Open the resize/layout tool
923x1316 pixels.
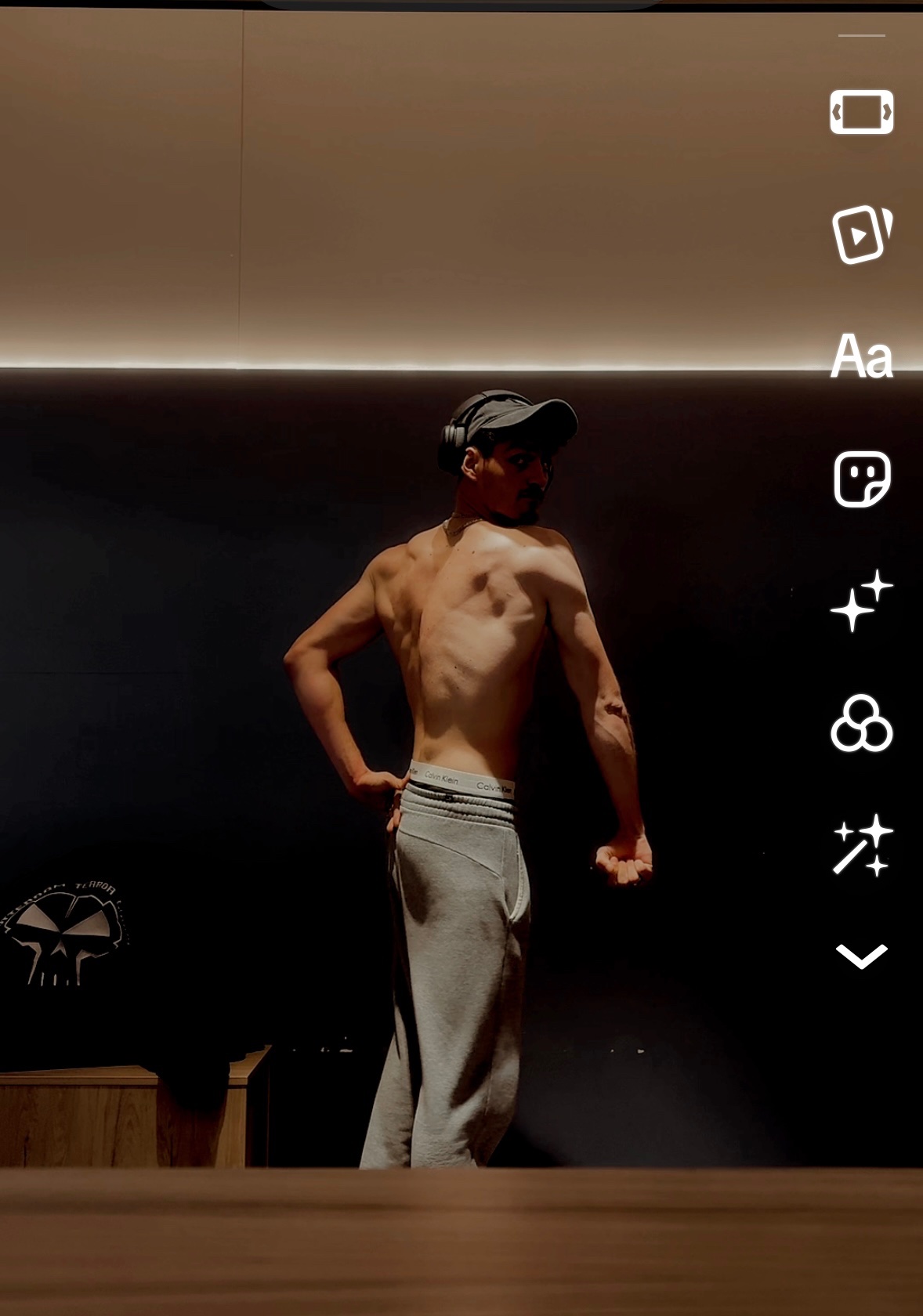[x=861, y=112]
